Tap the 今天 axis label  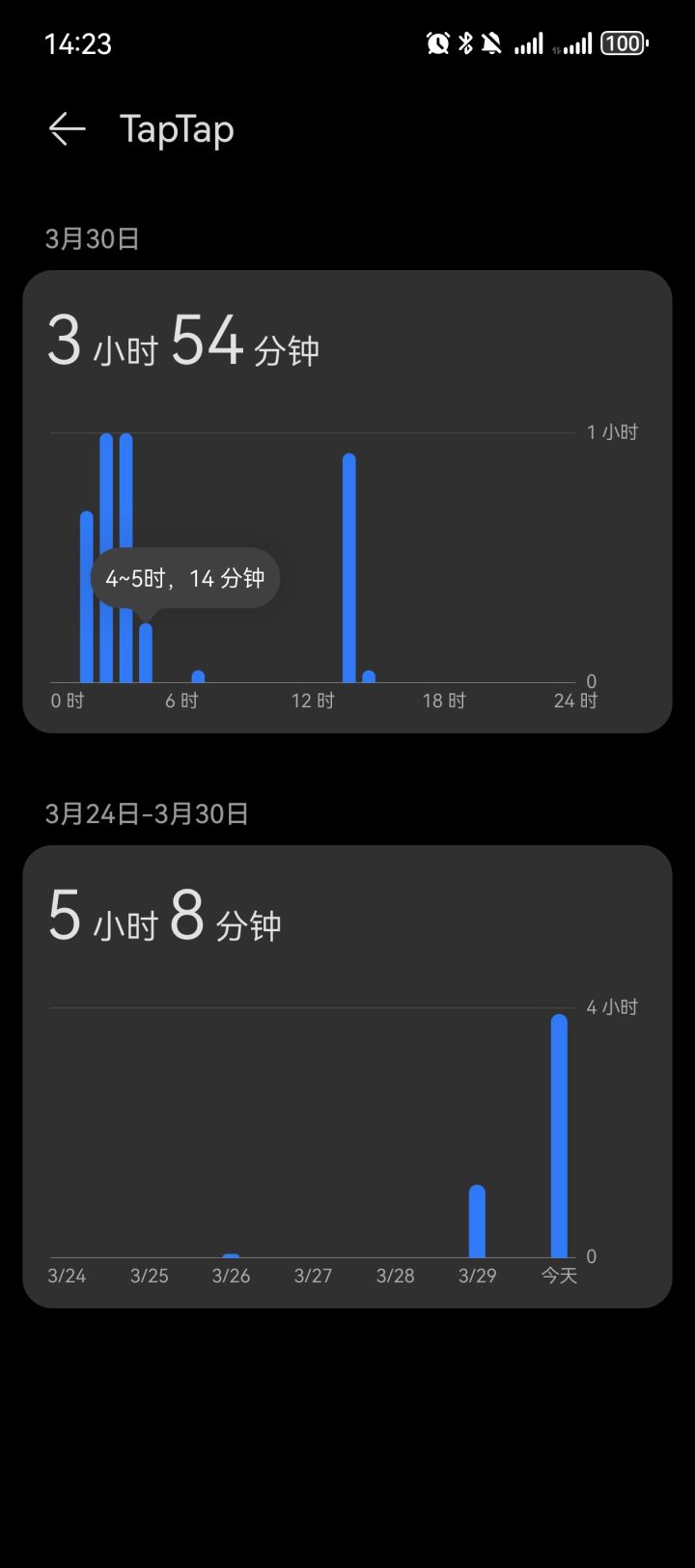pyautogui.click(x=560, y=1275)
